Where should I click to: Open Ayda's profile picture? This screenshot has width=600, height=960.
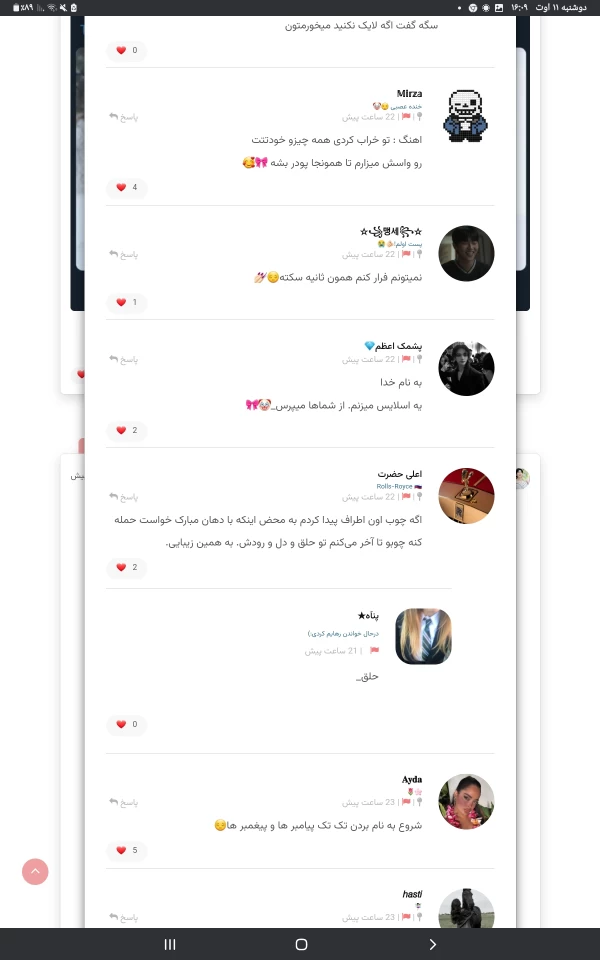(x=466, y=802)
